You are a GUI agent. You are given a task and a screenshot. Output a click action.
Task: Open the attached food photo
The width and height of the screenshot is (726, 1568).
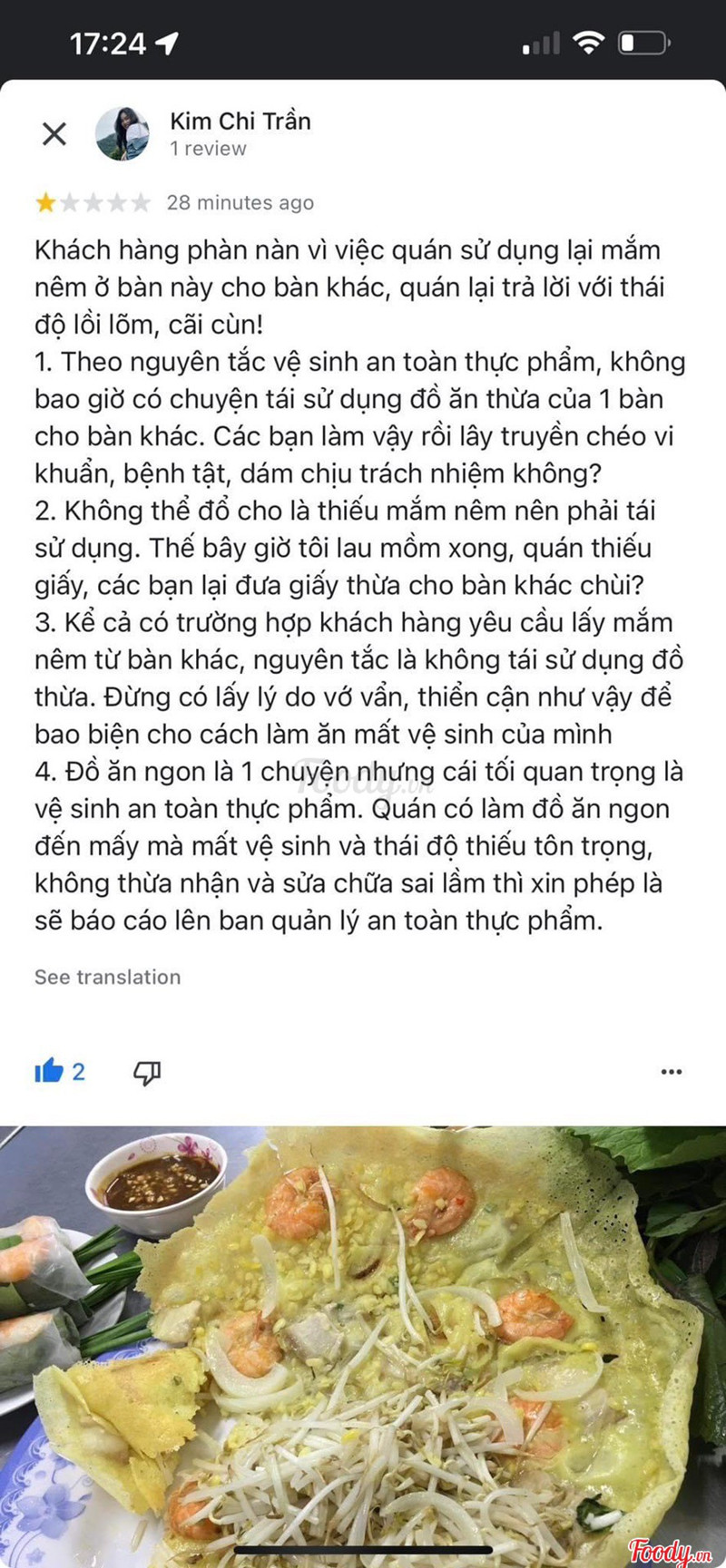point(363,1342)
